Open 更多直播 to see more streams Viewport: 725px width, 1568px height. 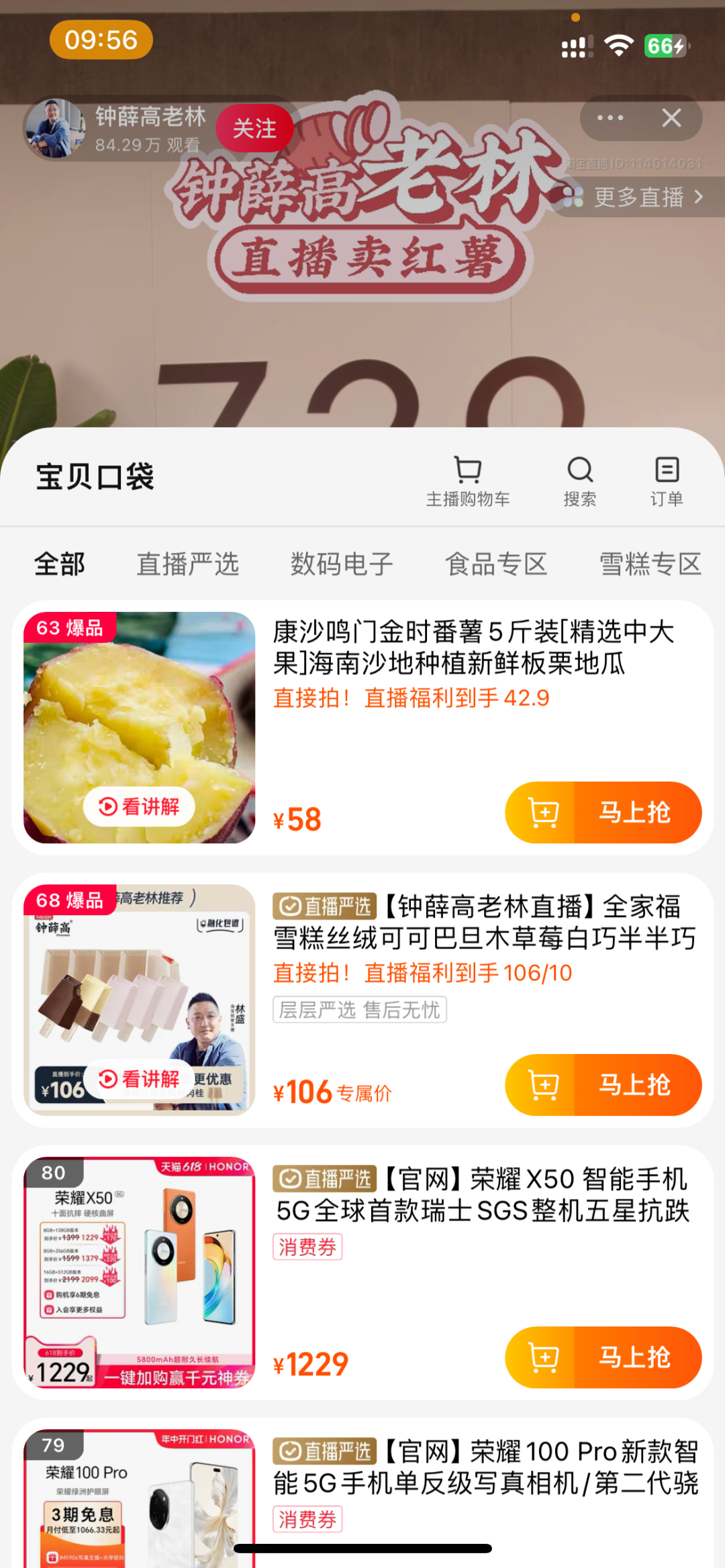tap(638, 197)
